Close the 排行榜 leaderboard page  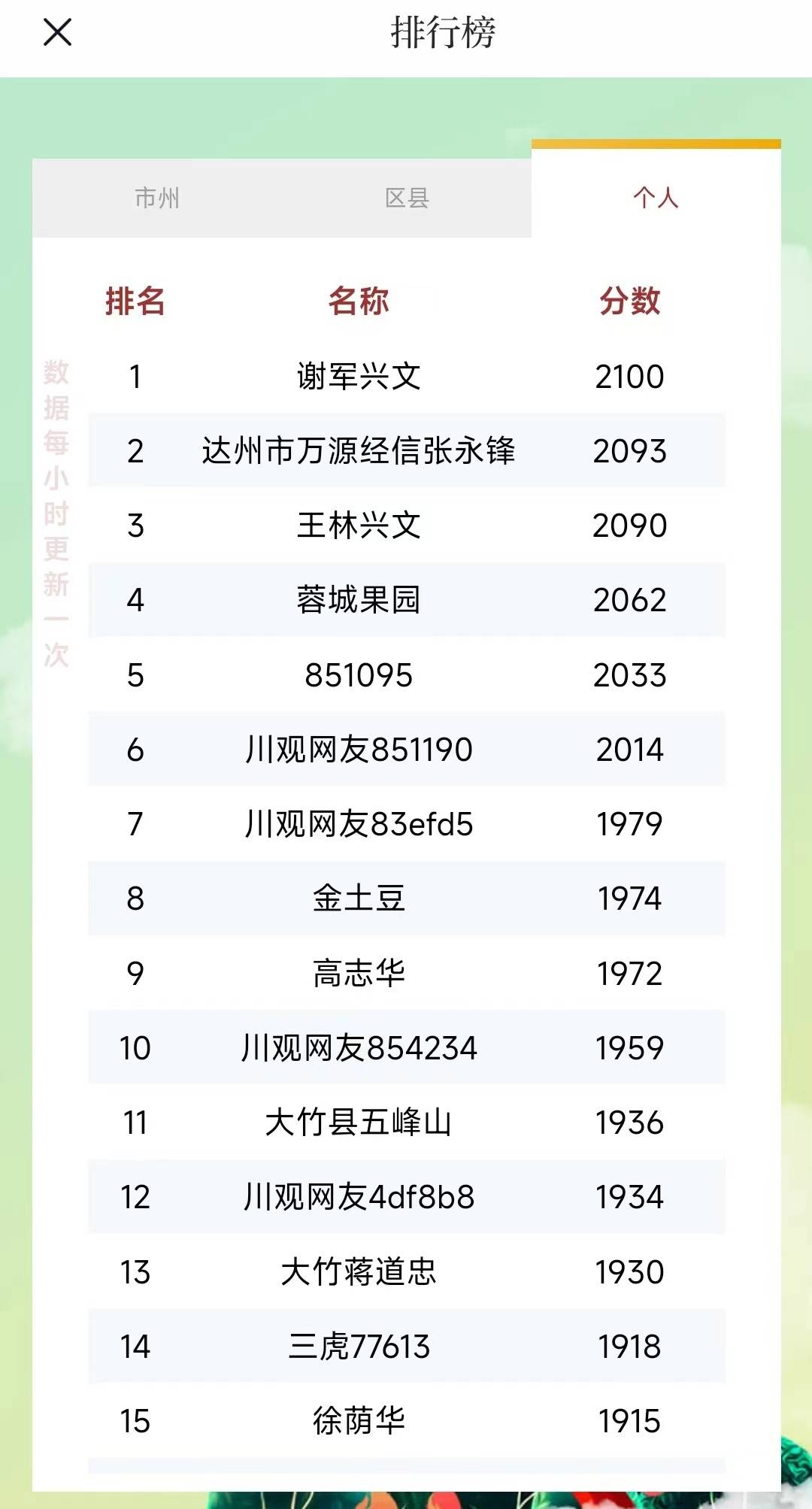[x=57, y=33]
